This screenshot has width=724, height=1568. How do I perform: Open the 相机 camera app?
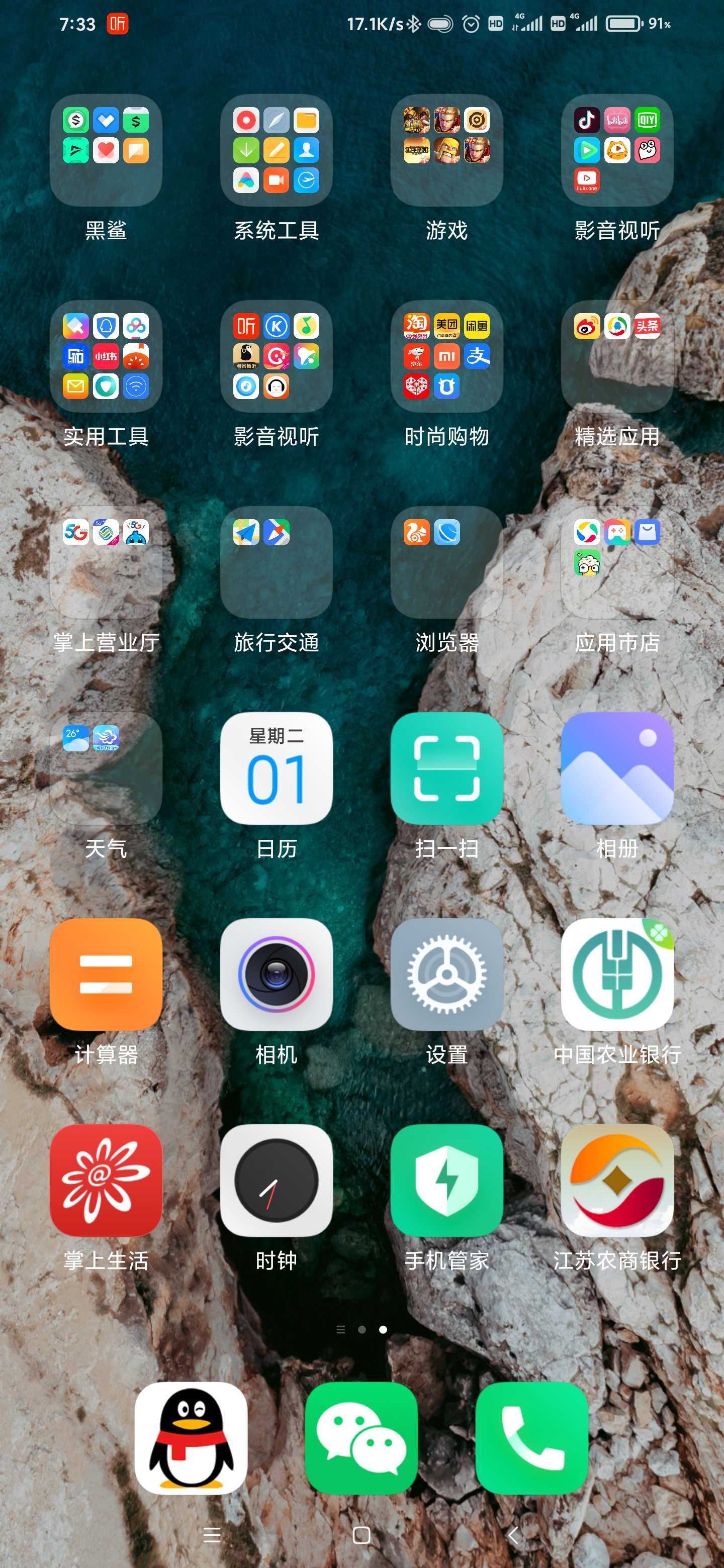(277, 974)
